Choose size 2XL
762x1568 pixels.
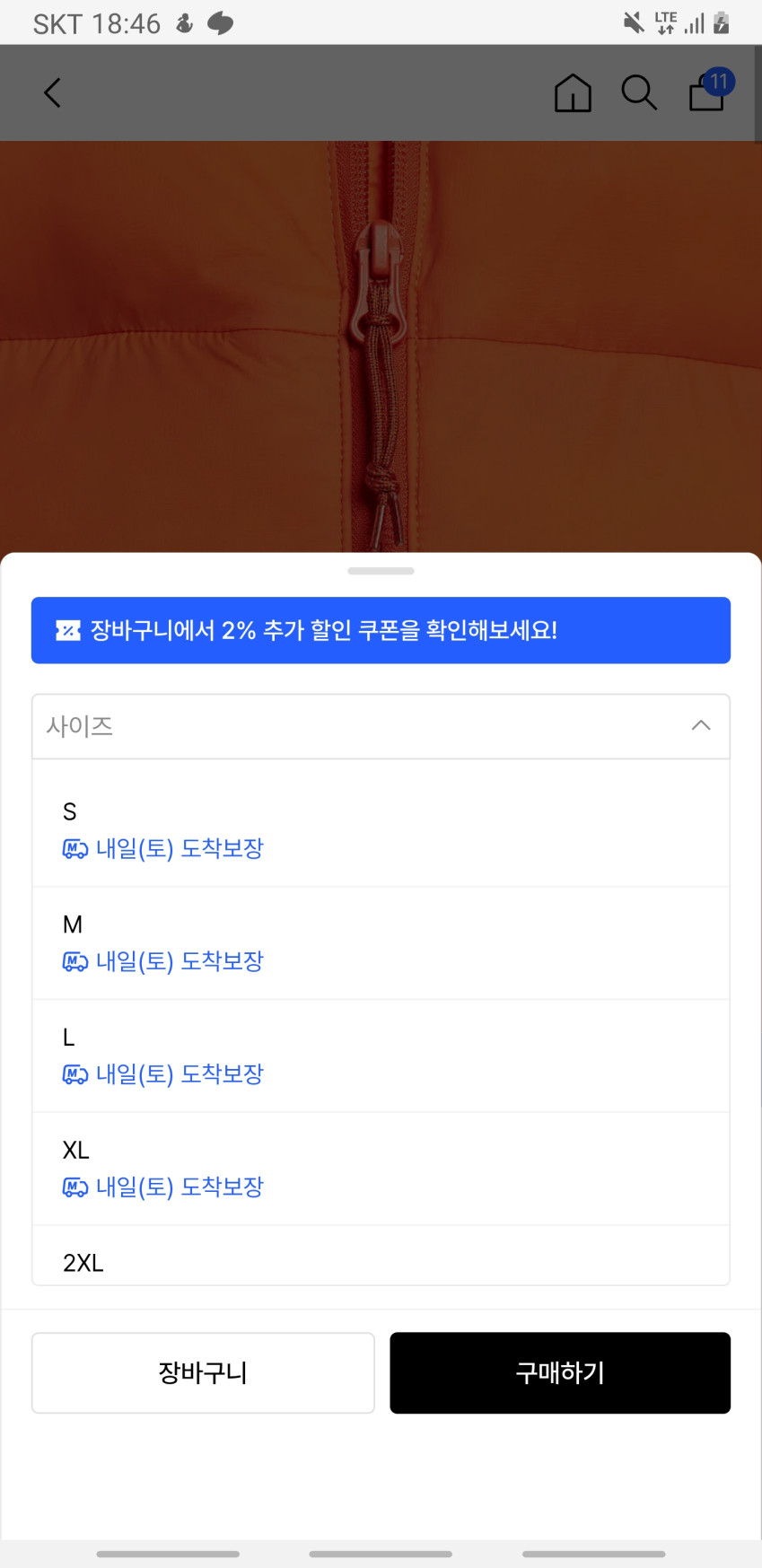381,1261
